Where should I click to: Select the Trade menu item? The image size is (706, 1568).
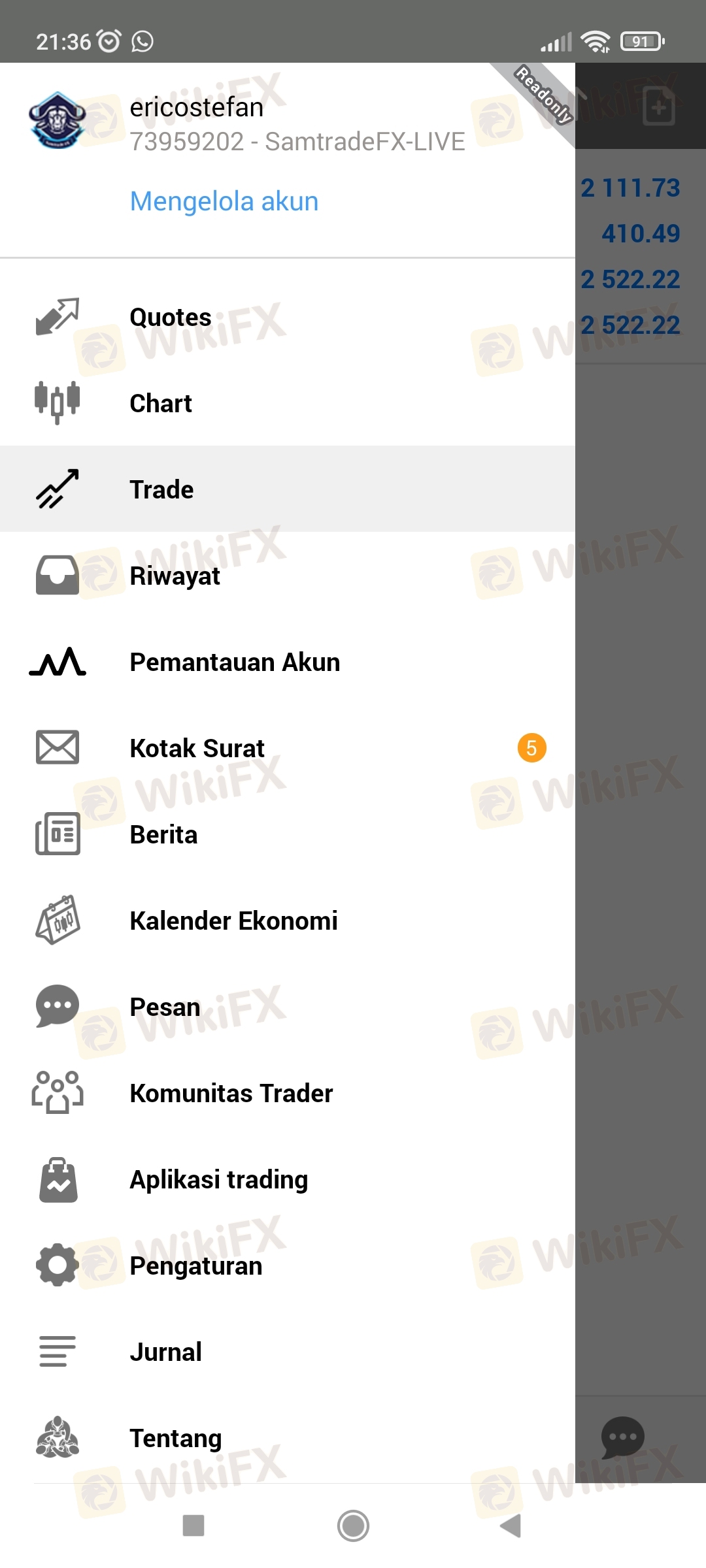(x=288, y=489)
